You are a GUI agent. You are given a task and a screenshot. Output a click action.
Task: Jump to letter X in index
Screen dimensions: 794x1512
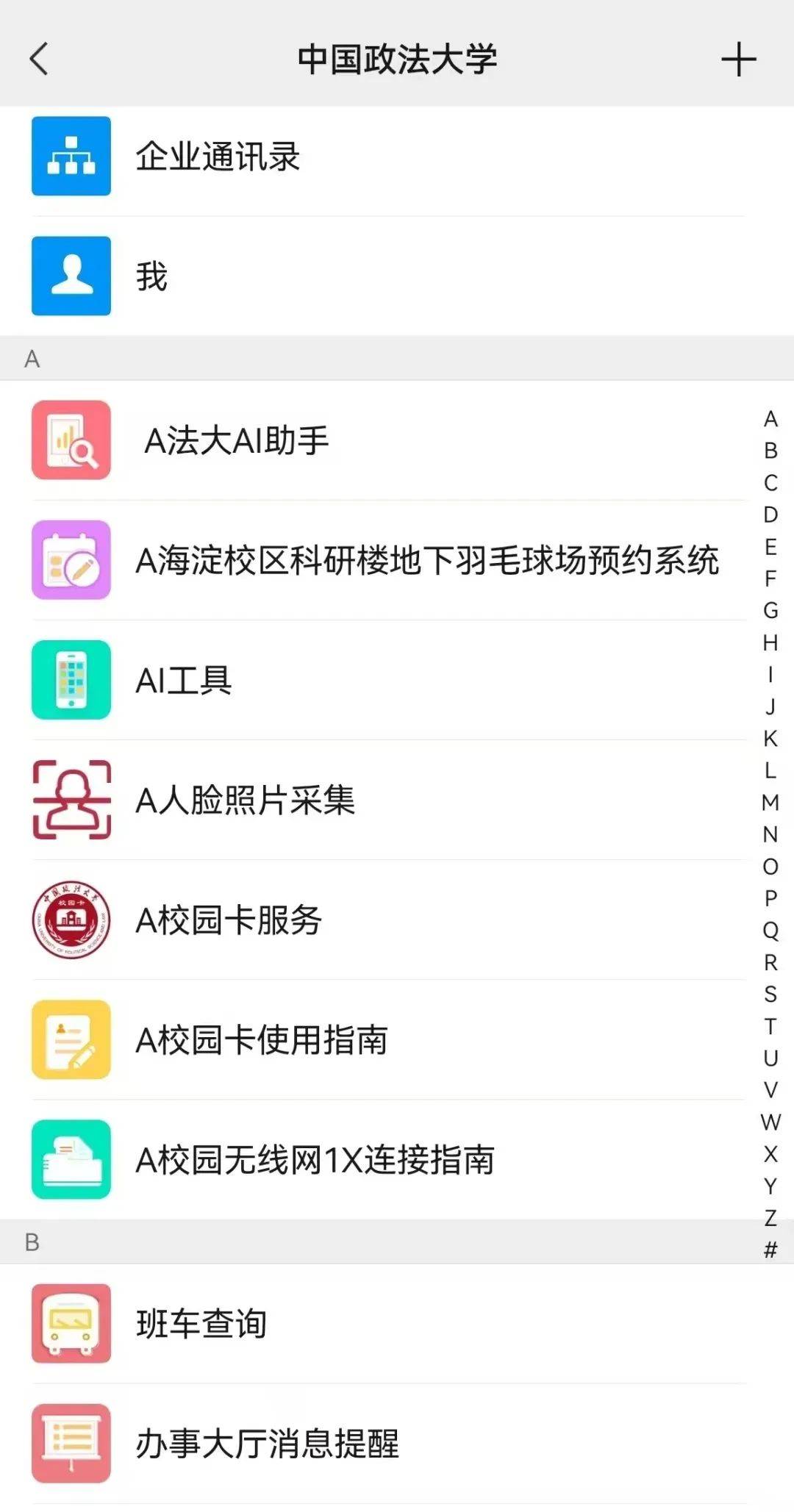coord(770,1153)
